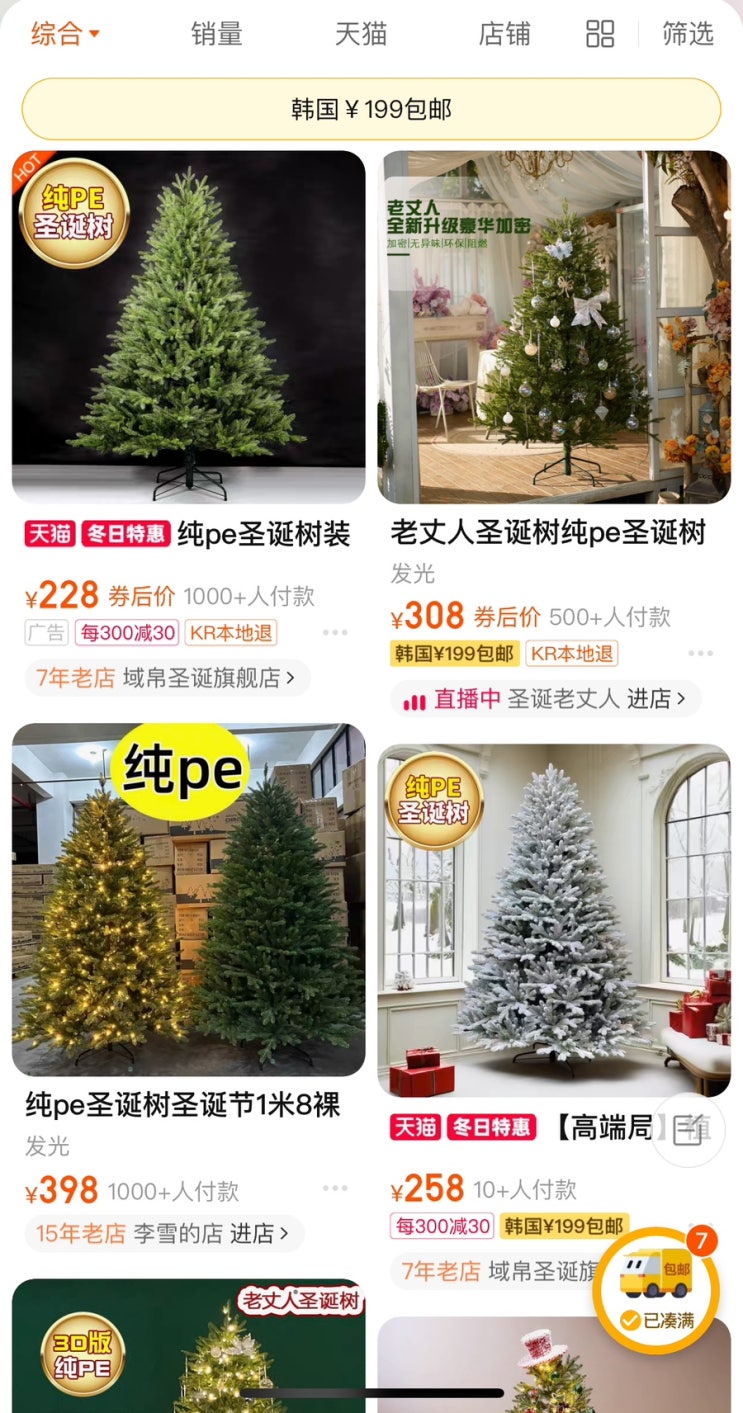This screenshot has height=1413, width=743.
Task: Open the 筛选 filter panel
Action: pyautogui.click(x=688, y=34)
